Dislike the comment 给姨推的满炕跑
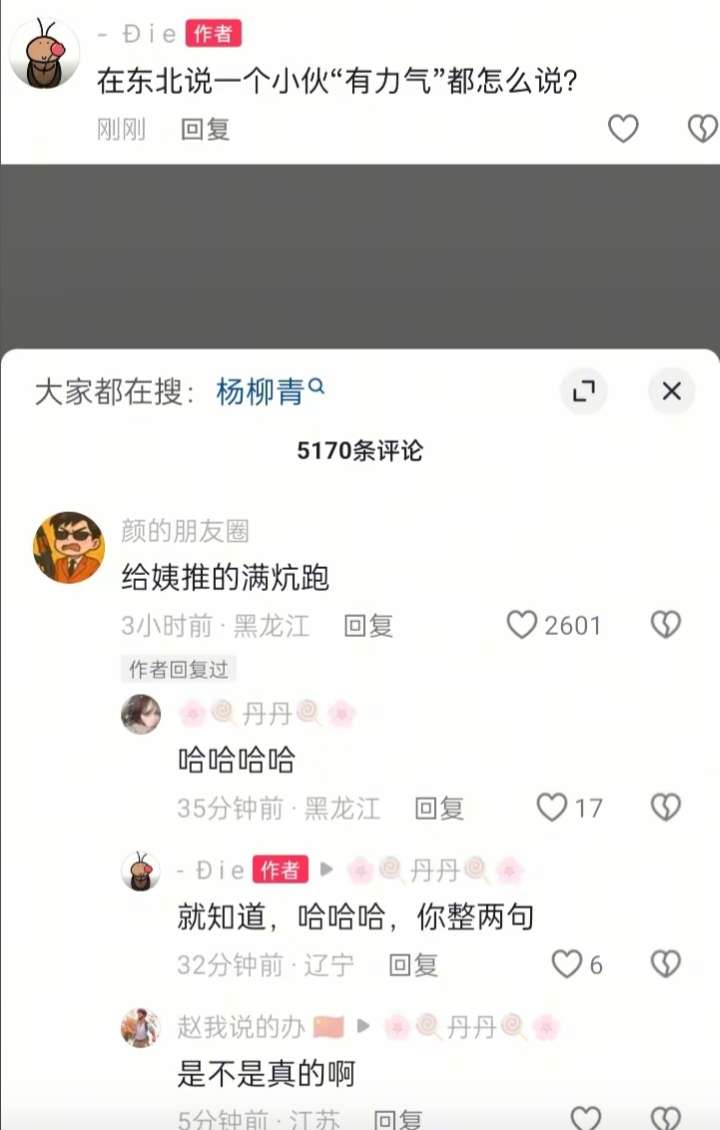The image size is (720, 1130). click(x=665, y=626)
